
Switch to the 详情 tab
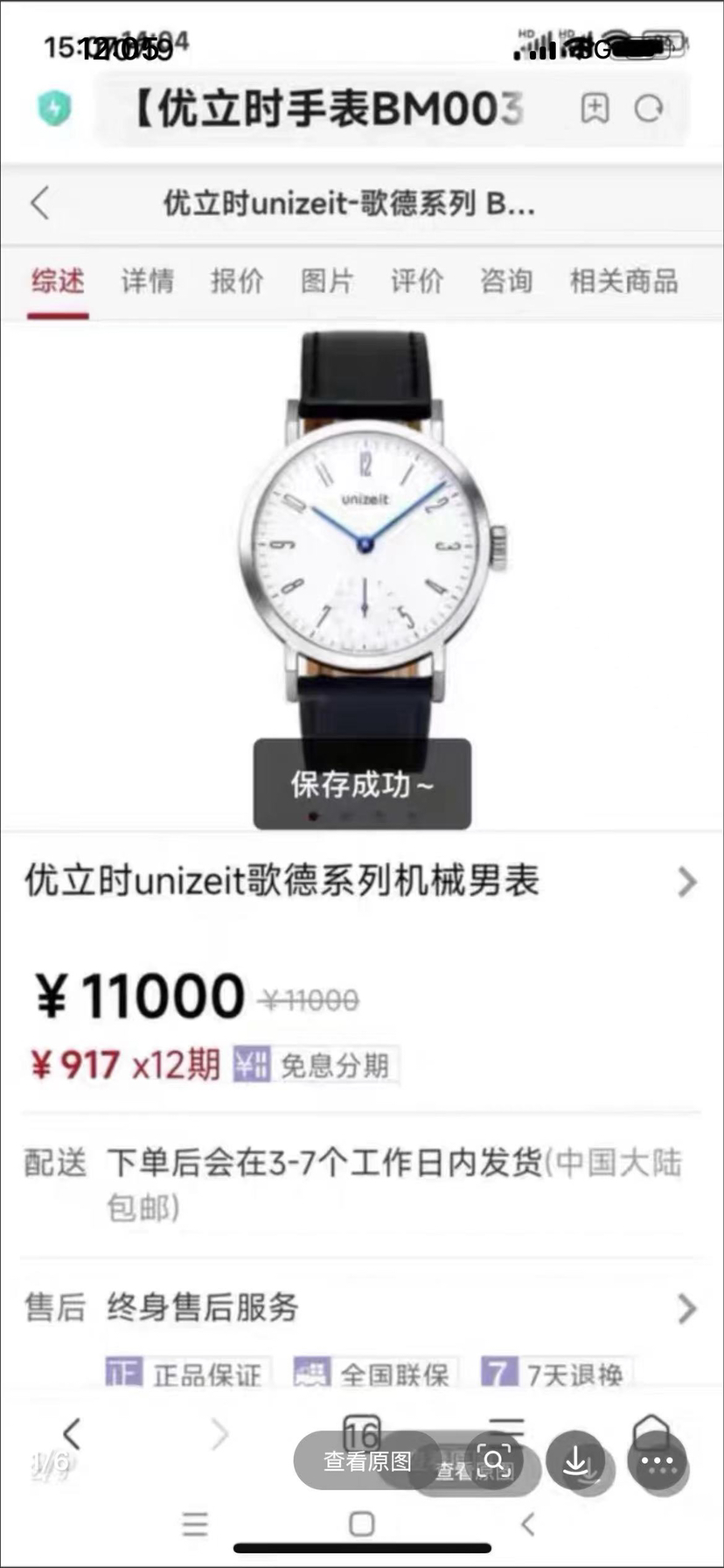(147, 281)
